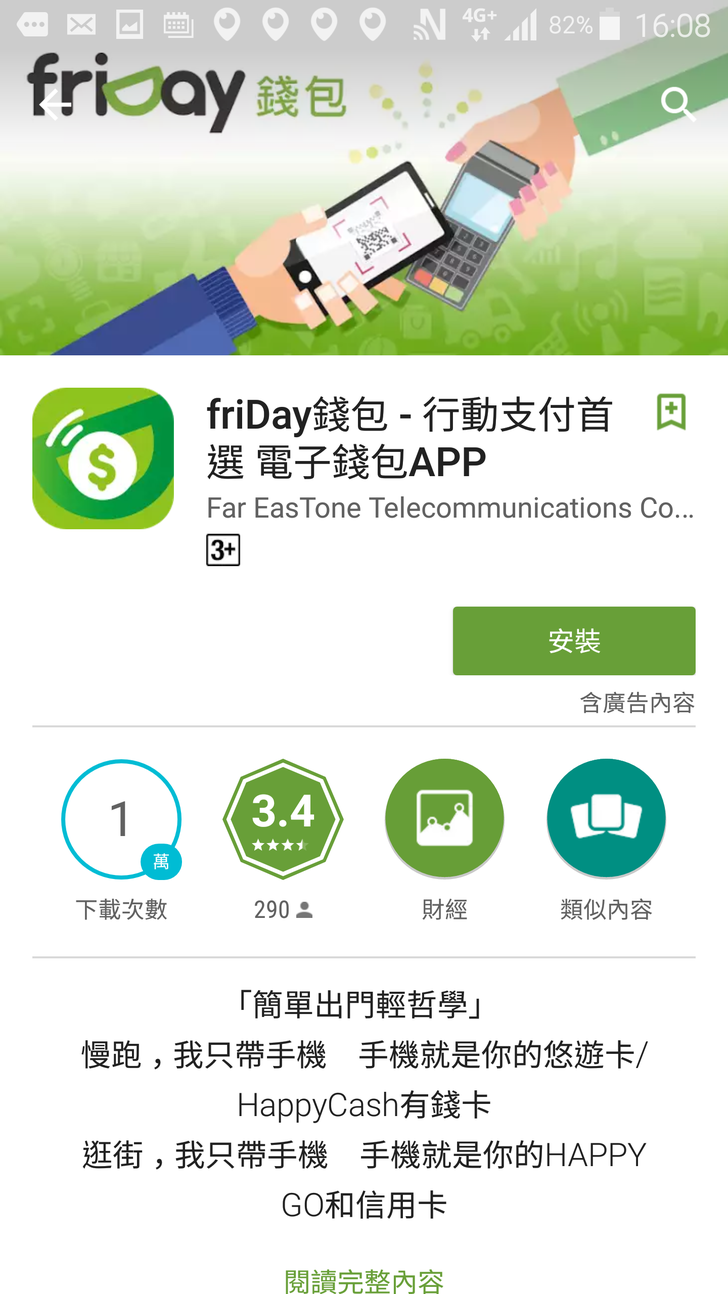
Task: Open Far EasTone Telecommunications developer page
Action: click(x=449, y=508)
